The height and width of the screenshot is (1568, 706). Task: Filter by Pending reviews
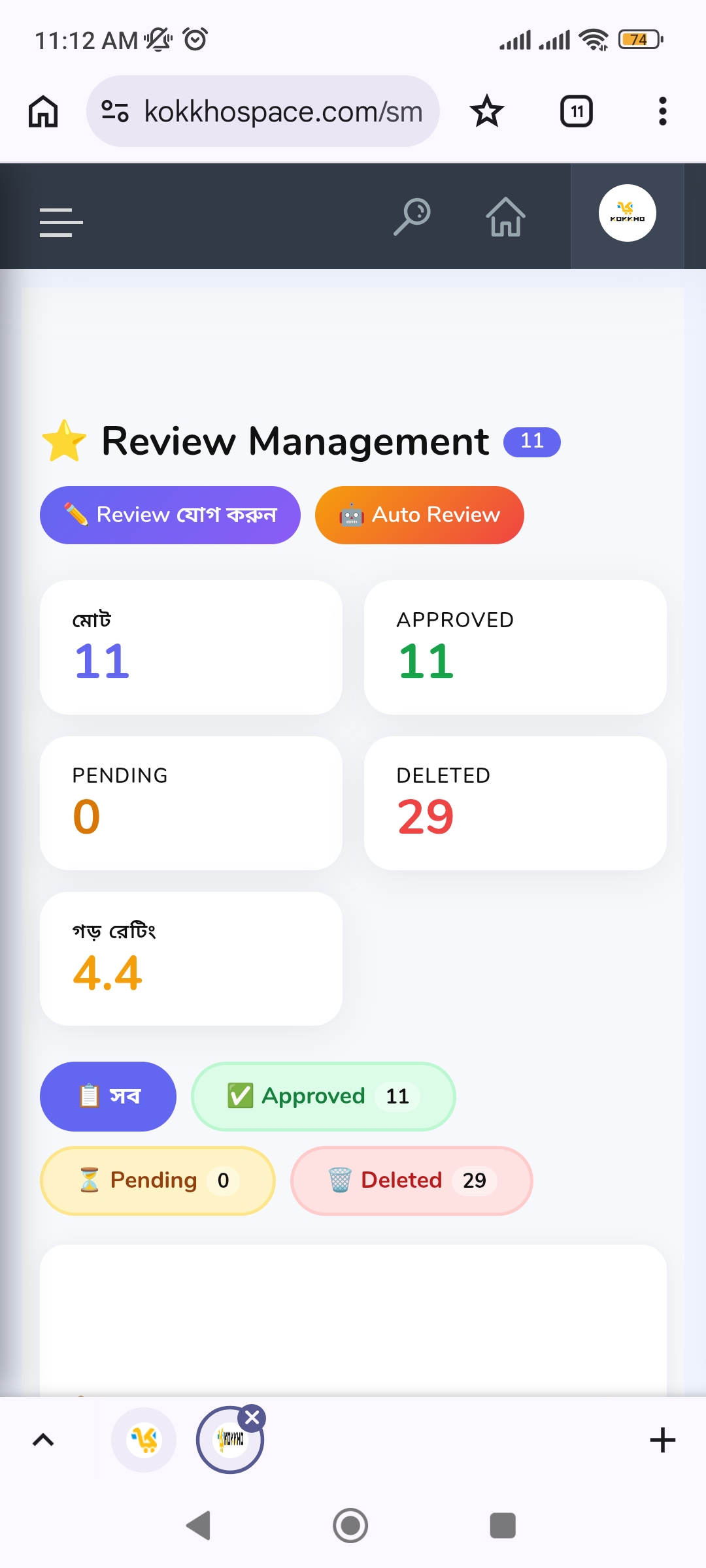pos(158,1181)
